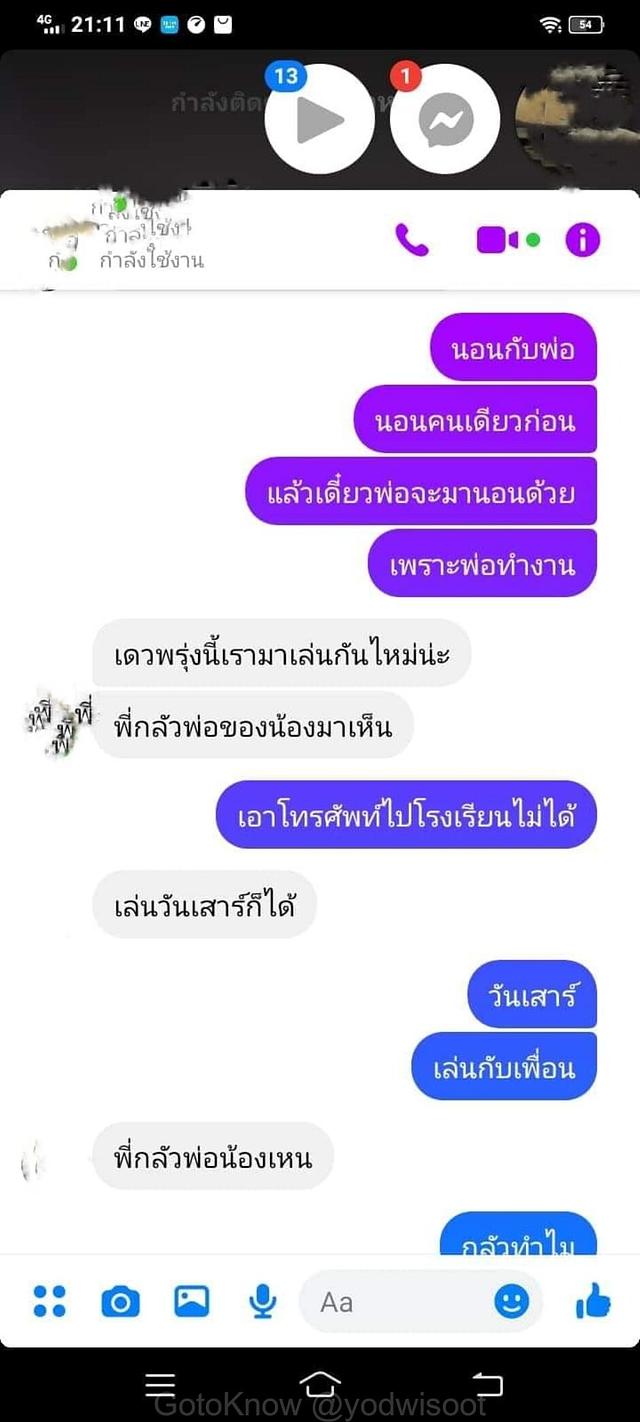Open the camera to take a photo
Viewport: 640px width, 1422px height.
pyautogui.click(x=120, y=1302)
